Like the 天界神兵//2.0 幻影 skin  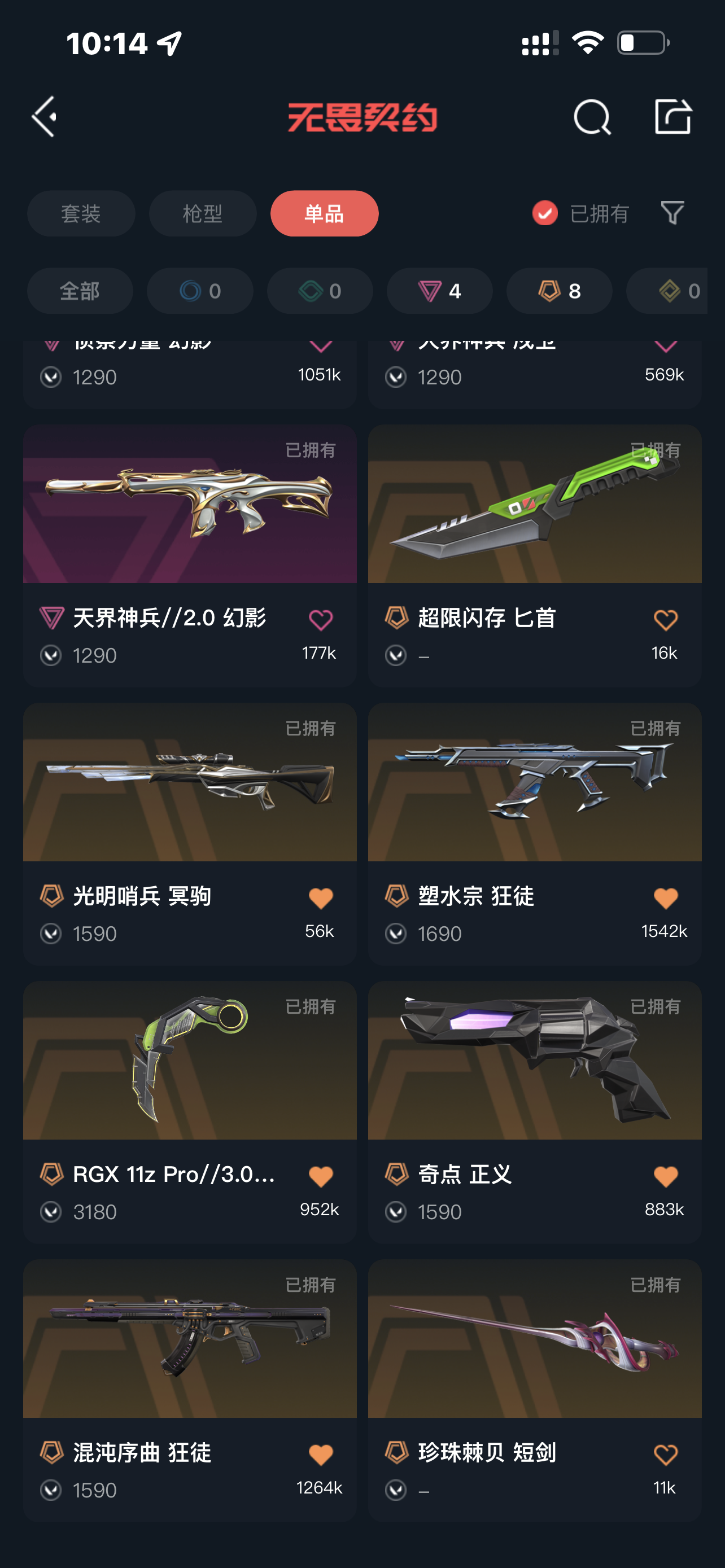point(321,620)
